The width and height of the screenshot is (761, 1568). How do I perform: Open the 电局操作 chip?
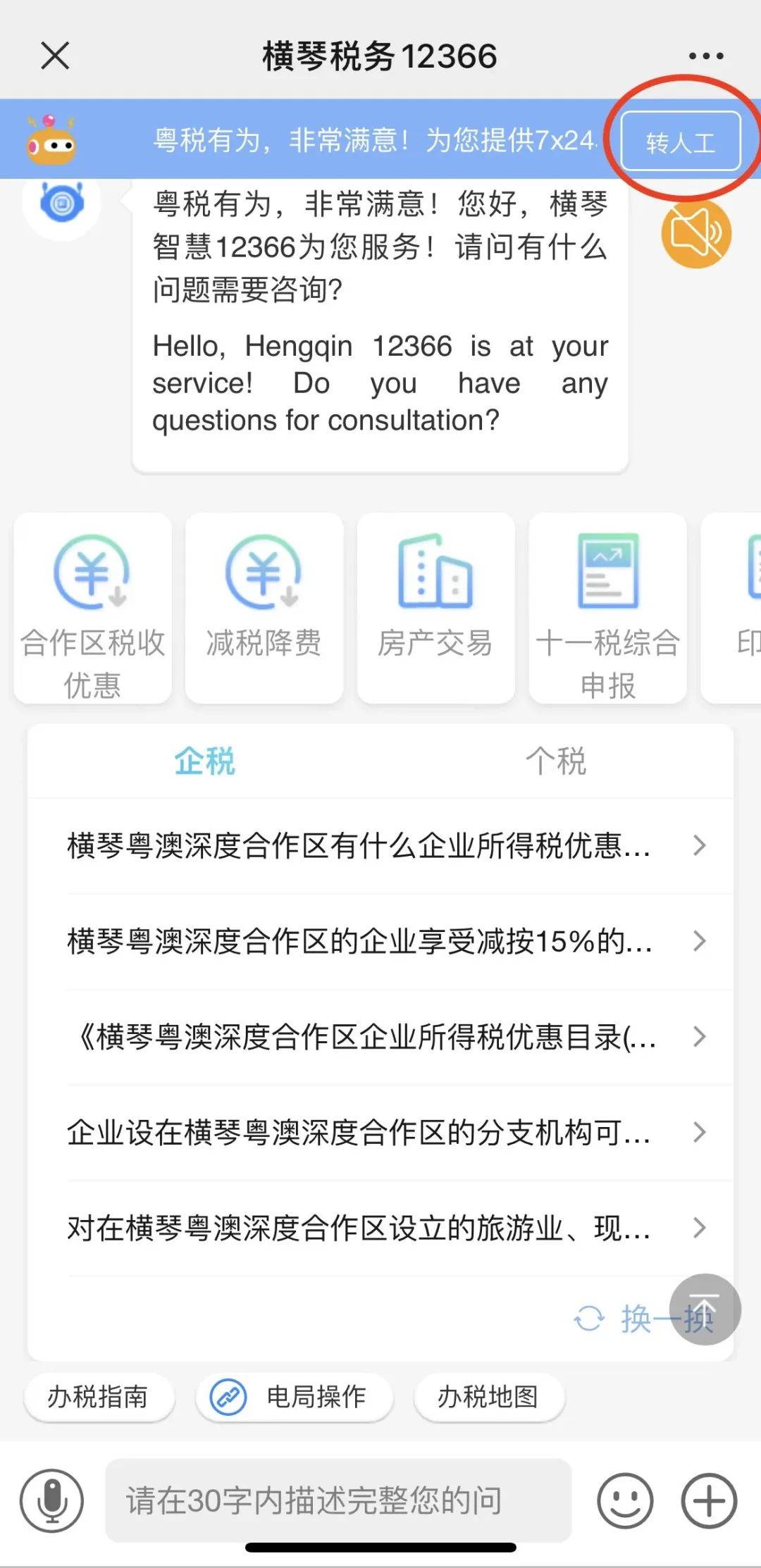click(295, 1396)
